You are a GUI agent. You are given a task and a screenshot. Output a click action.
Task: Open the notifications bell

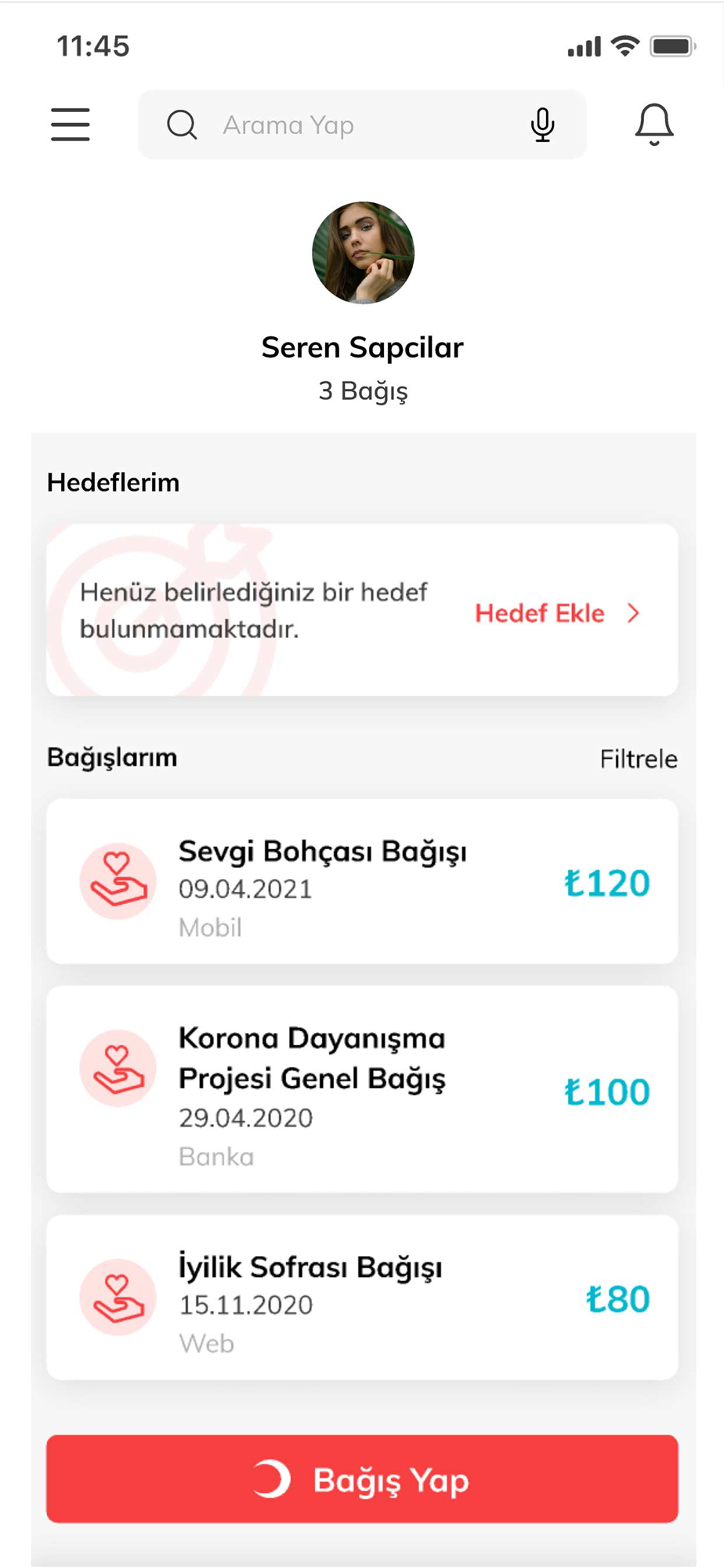tap(654, 125)
